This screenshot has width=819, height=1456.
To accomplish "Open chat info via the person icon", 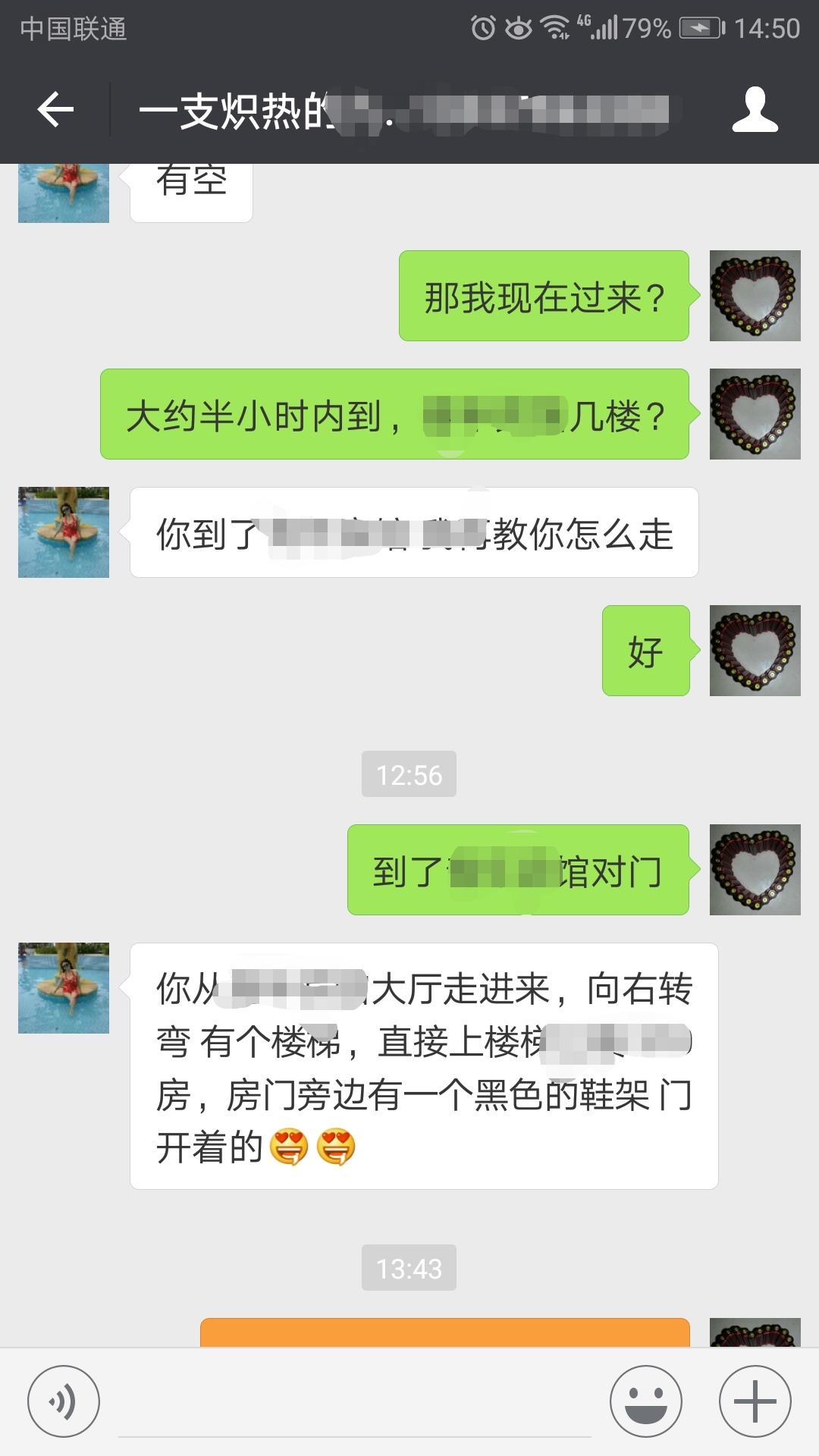I will click(x=755, y=110).
